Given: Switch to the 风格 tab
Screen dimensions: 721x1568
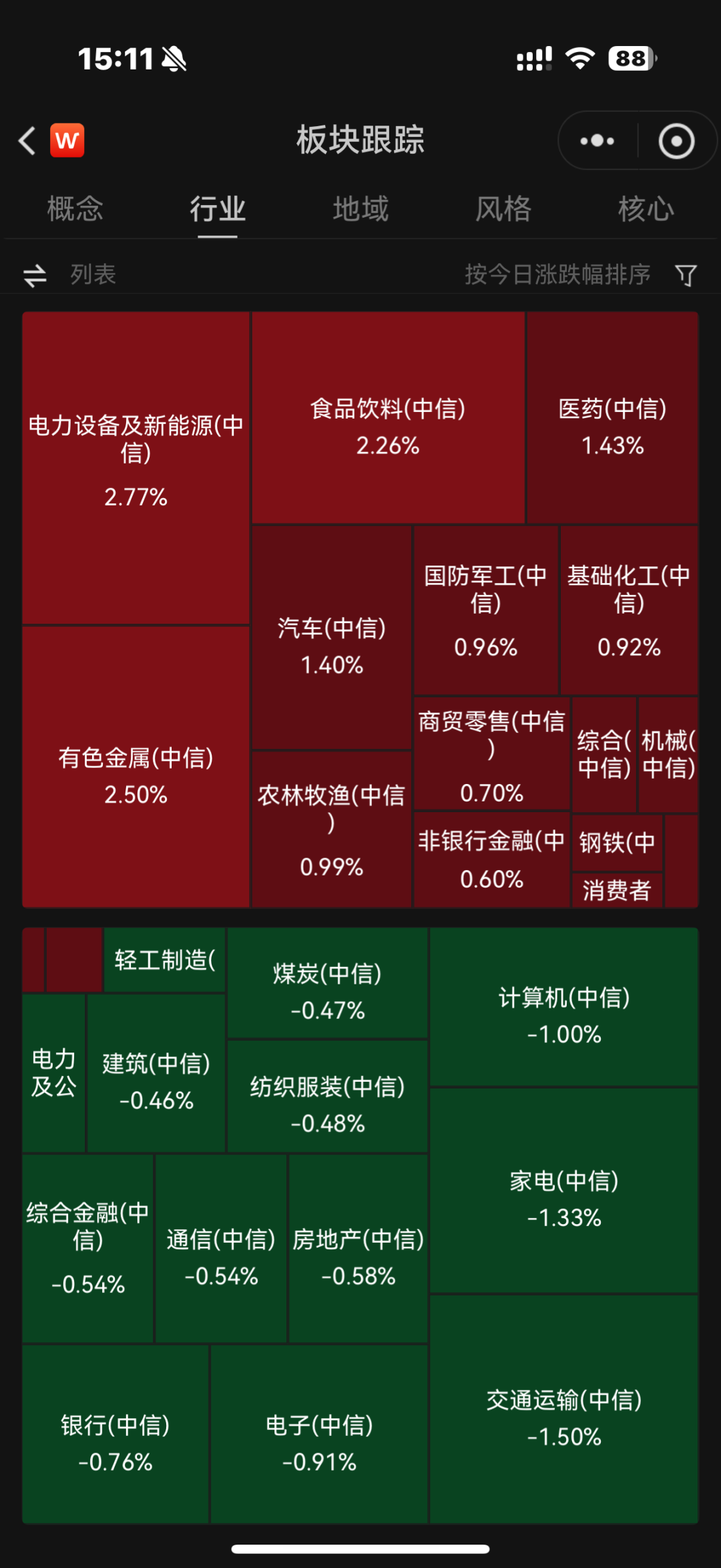Looking at the screenshot, I should pos(503,209).
